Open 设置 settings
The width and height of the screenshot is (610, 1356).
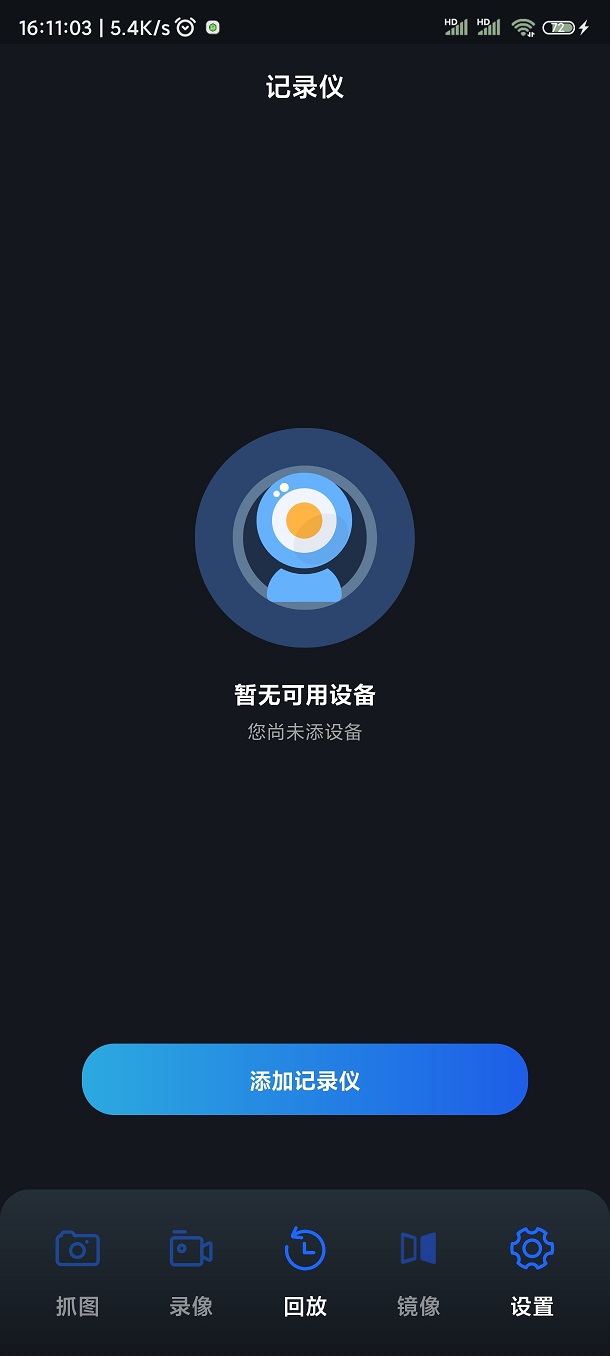[532, 1271]
